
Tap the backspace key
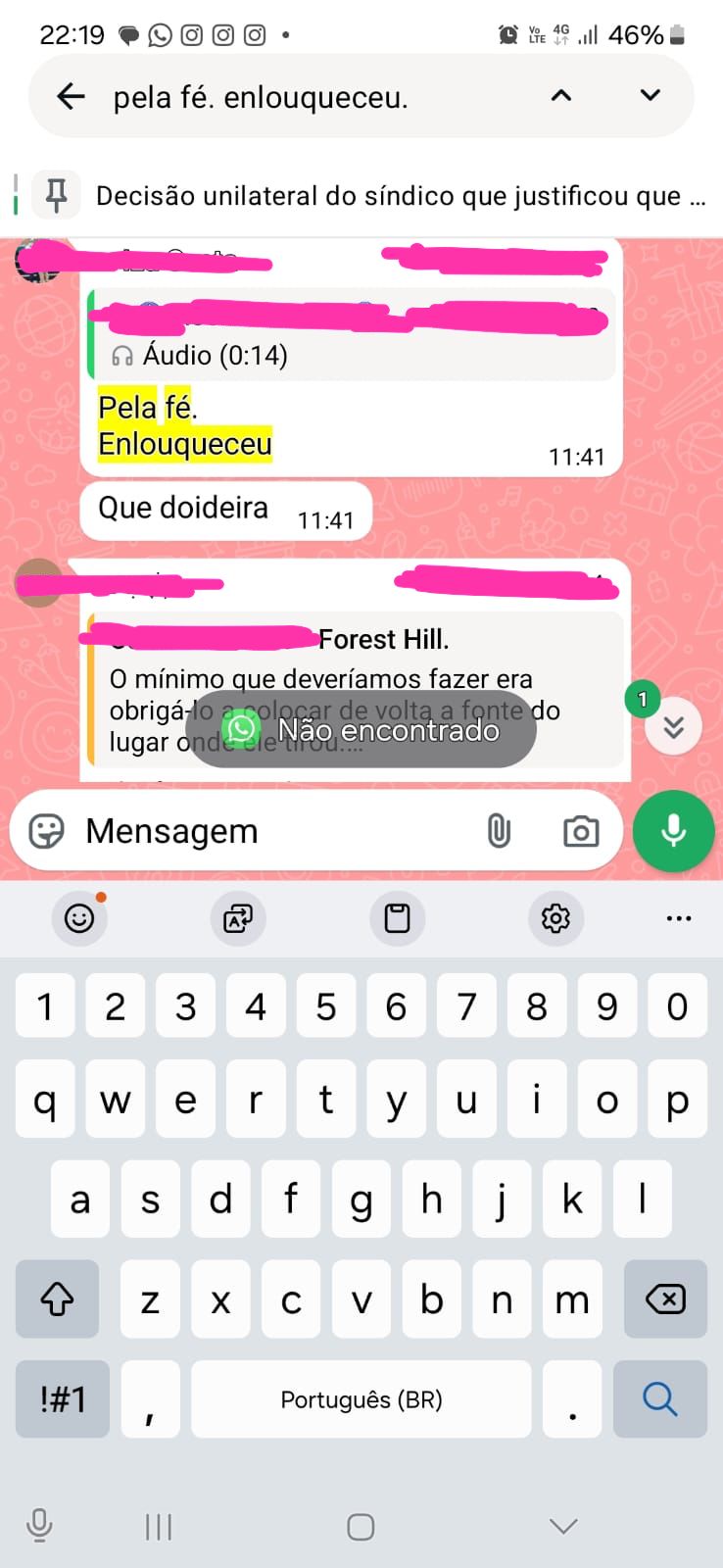(x=665, y=1299)
